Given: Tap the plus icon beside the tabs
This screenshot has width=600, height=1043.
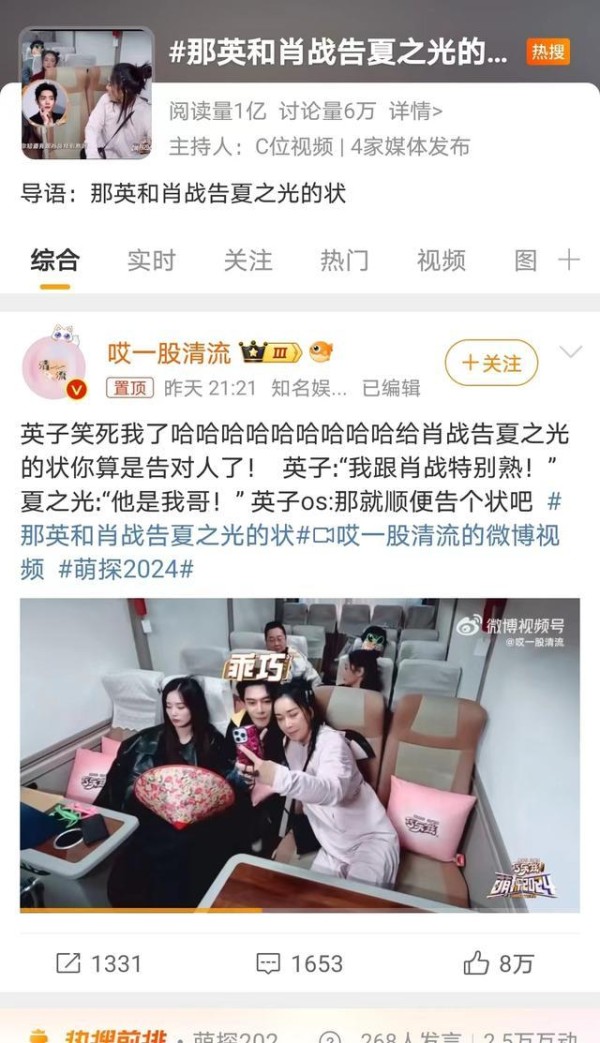Looking at the screenshot, I should (x=569, y=259).
